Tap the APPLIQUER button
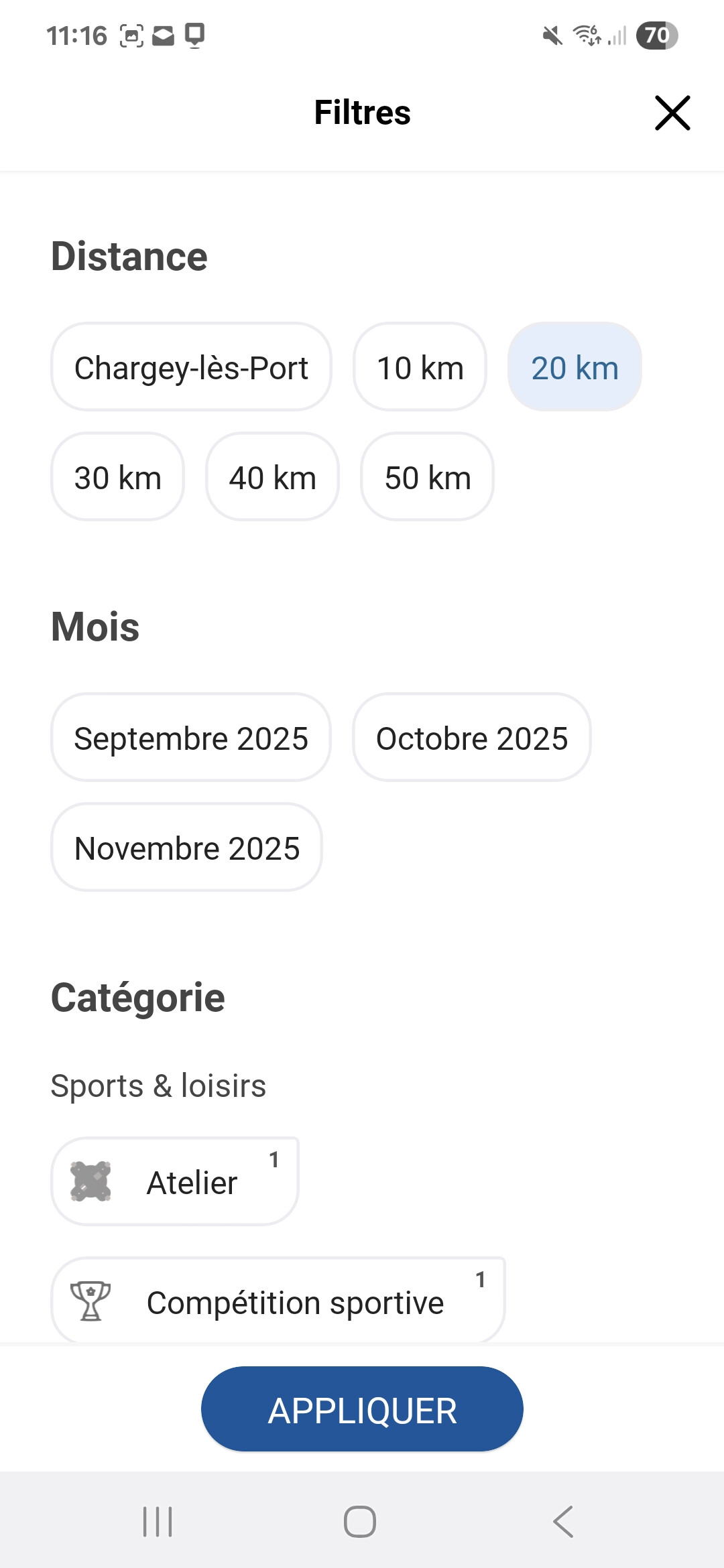 click(x=362, y=1410)
